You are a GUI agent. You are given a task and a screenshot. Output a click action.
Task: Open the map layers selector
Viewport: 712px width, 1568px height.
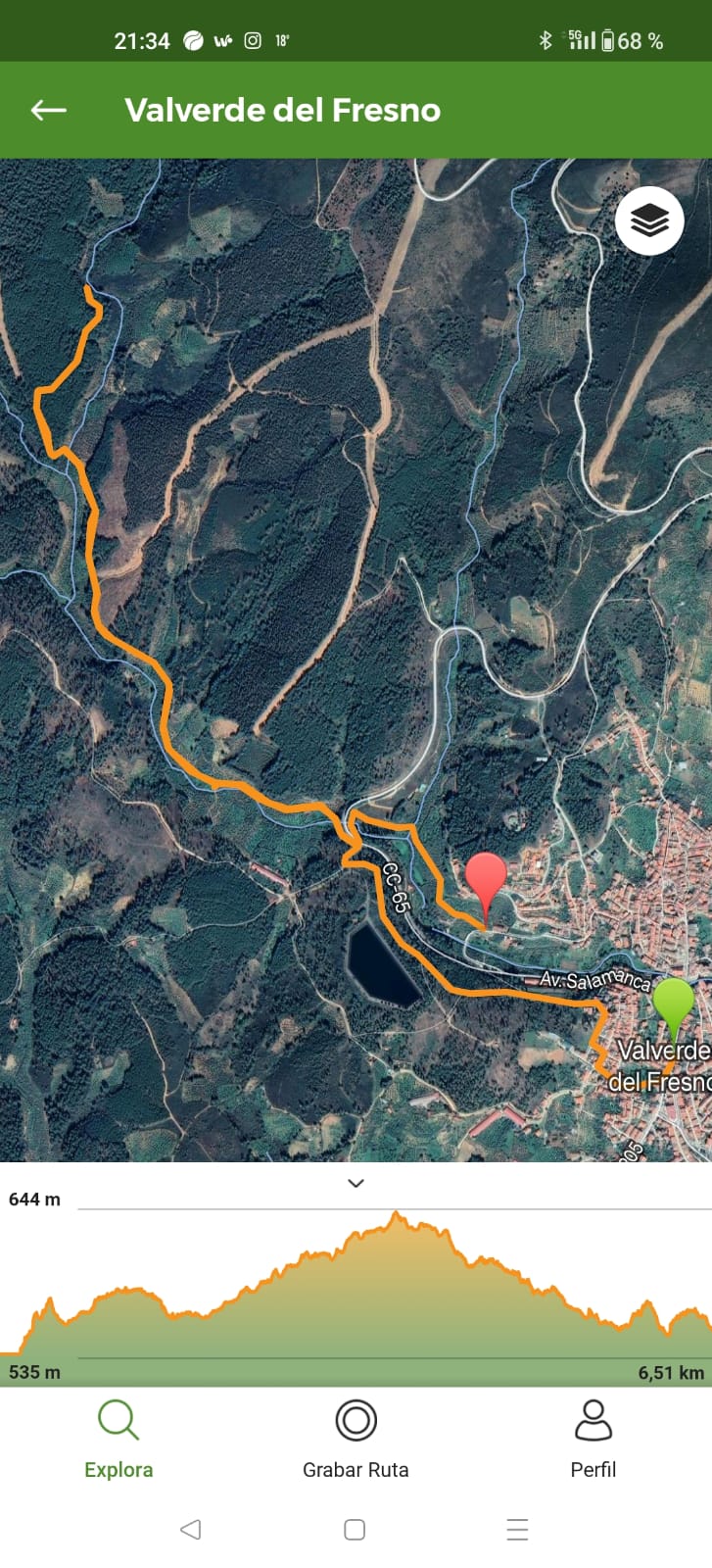point(649,221)
